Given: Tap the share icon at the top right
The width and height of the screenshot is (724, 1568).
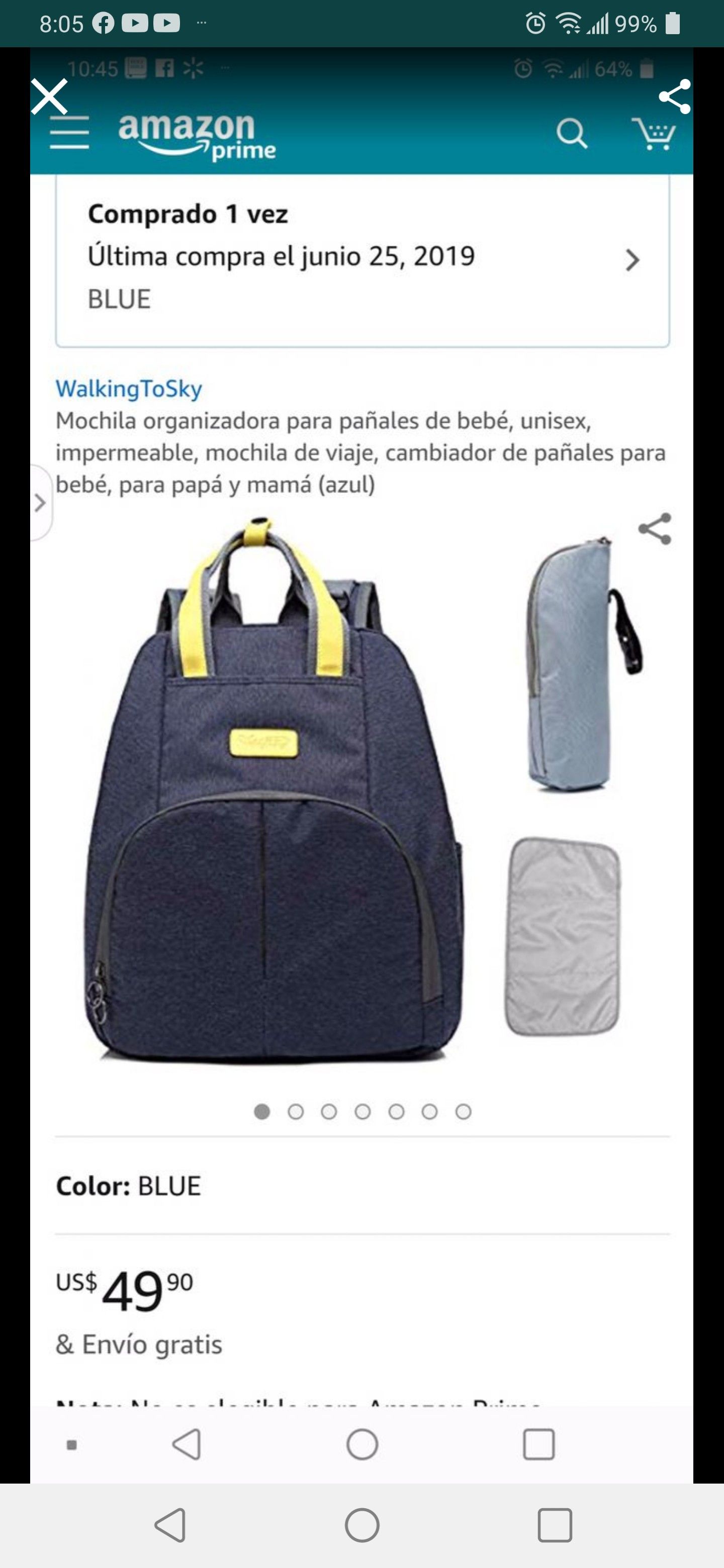Looking at the screenshot, I should pos(676,95).
